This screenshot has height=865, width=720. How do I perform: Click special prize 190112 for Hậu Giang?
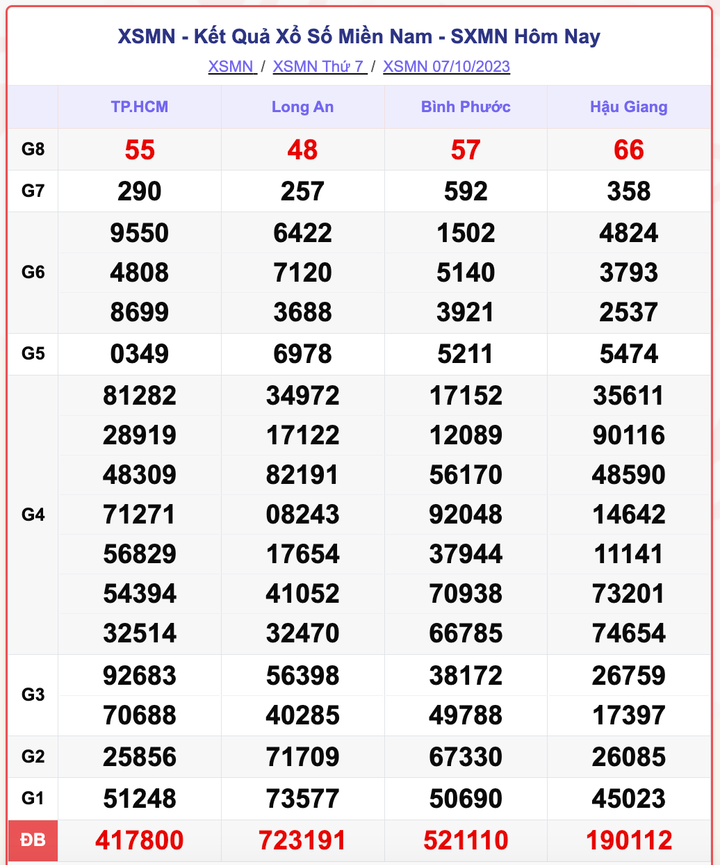point(628,840)
